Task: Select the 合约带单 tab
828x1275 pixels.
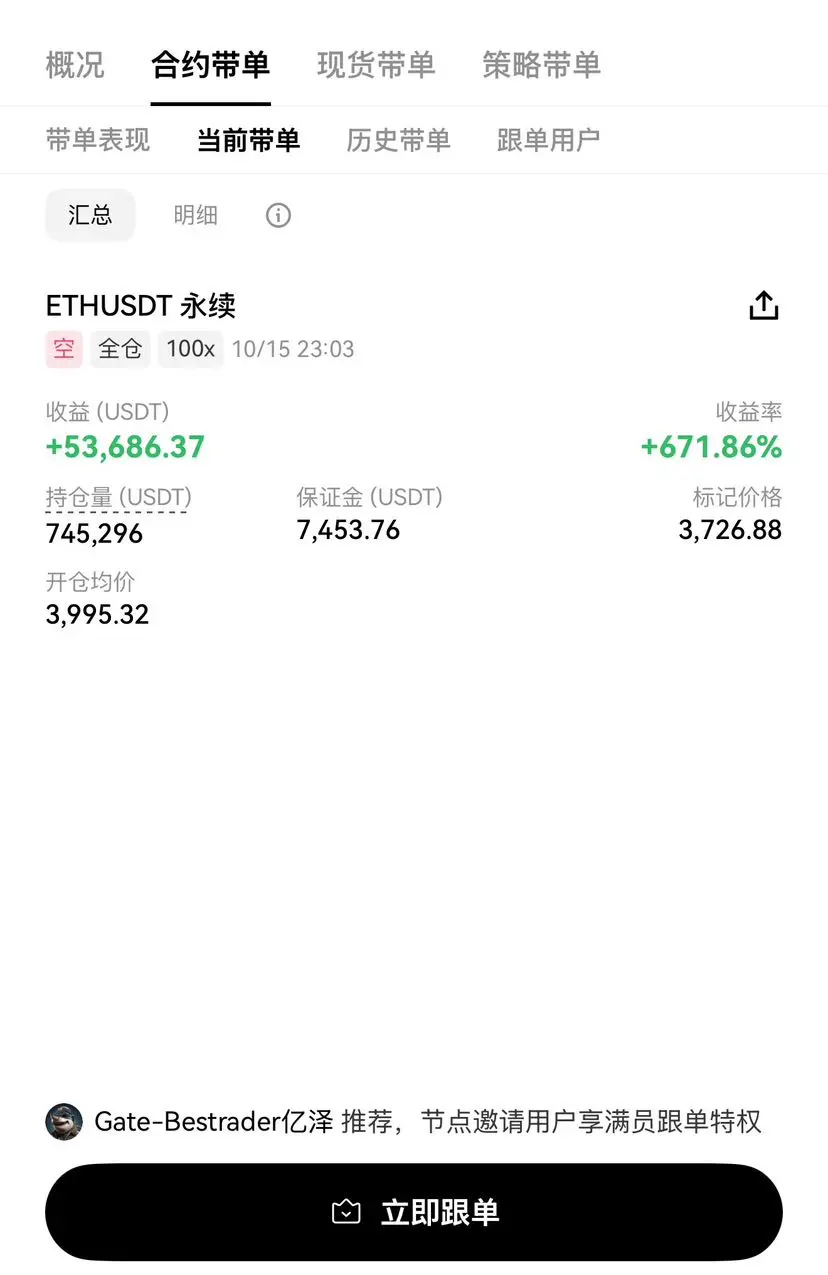Action: [x=210, y=66]
